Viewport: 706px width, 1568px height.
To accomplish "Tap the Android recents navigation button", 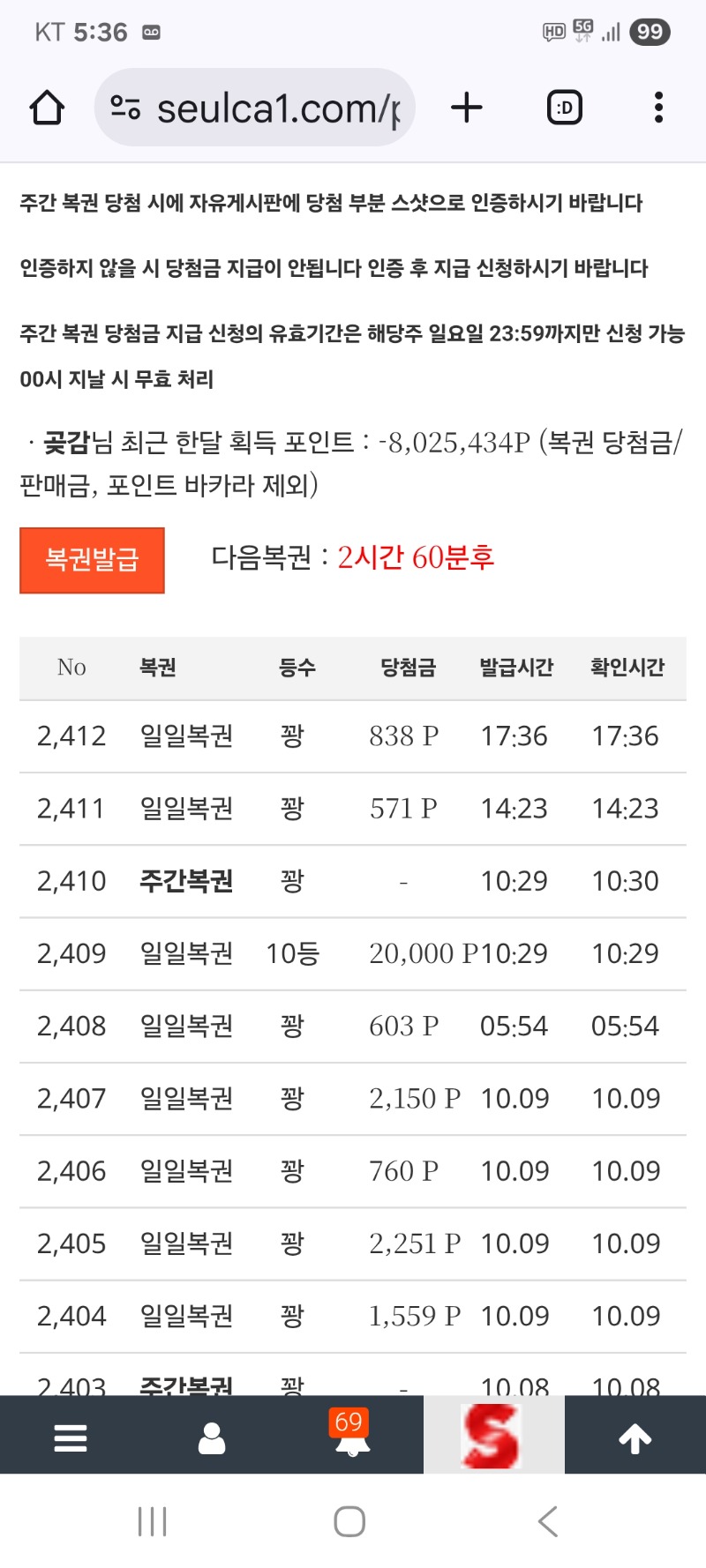I will (x=154, y=1520).
